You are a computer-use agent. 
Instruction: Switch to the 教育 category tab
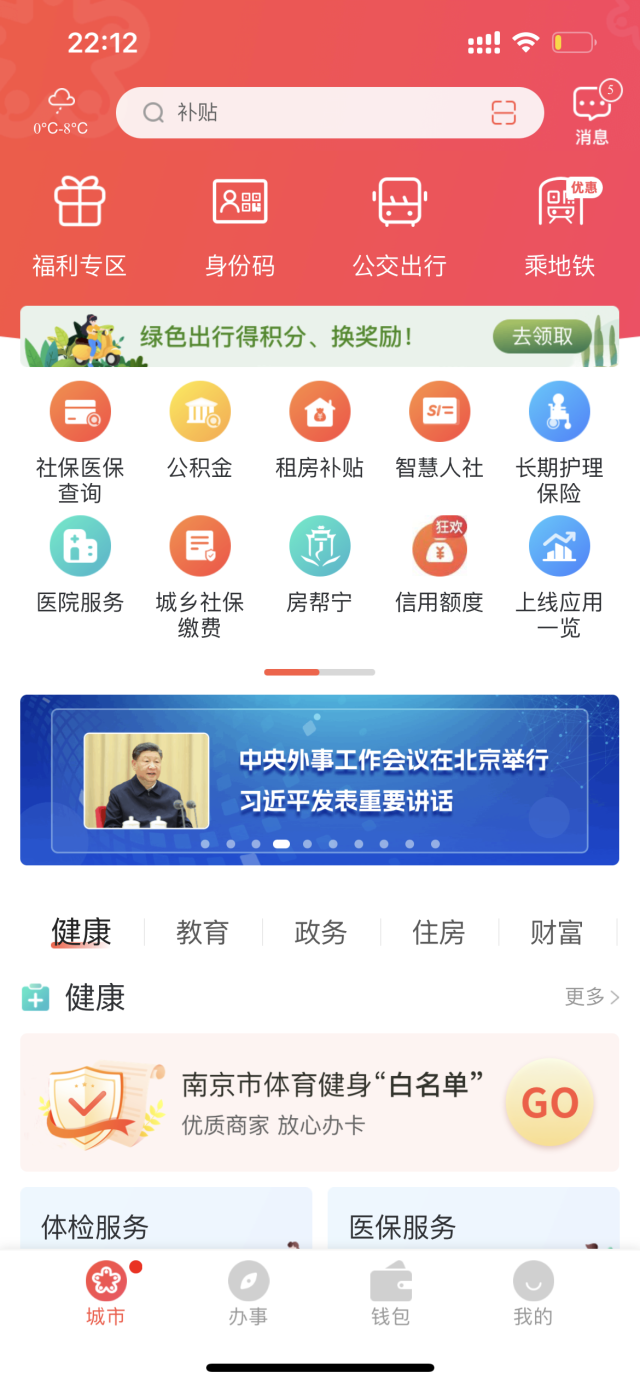tap(203, 933)
